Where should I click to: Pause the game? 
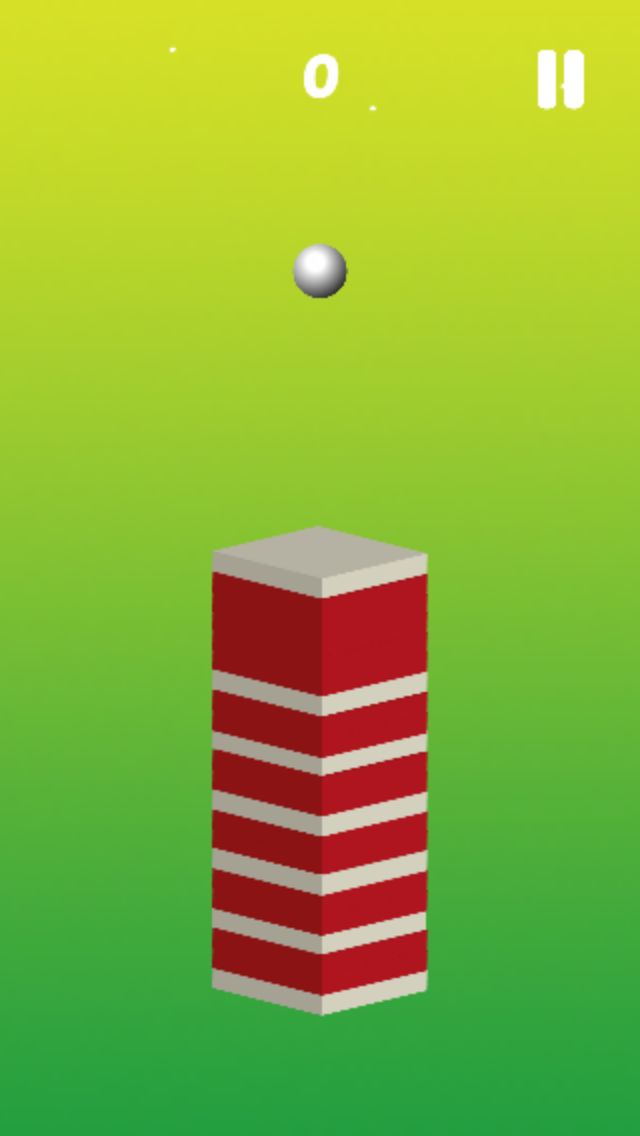(x=560, y=79)
